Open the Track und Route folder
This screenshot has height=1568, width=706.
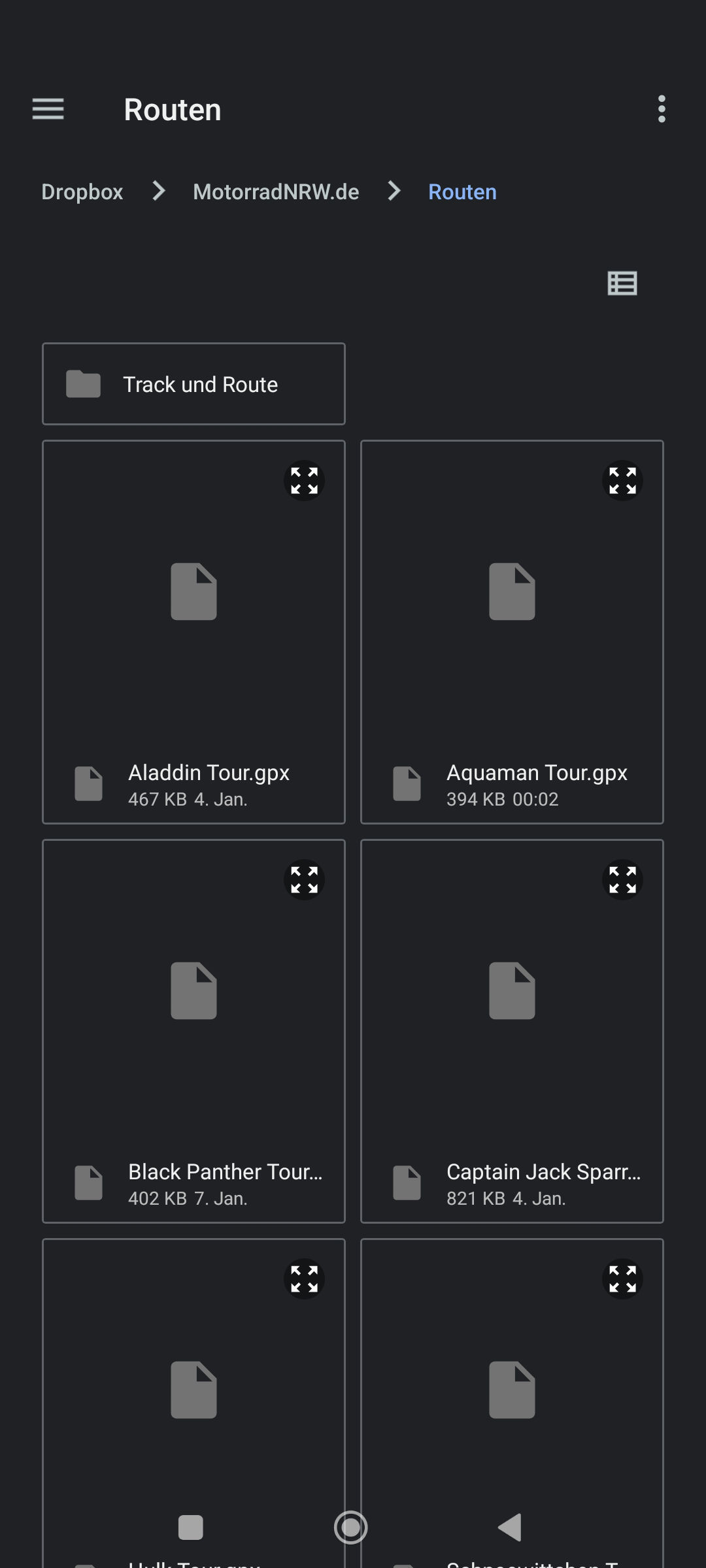tap(193, 384)
